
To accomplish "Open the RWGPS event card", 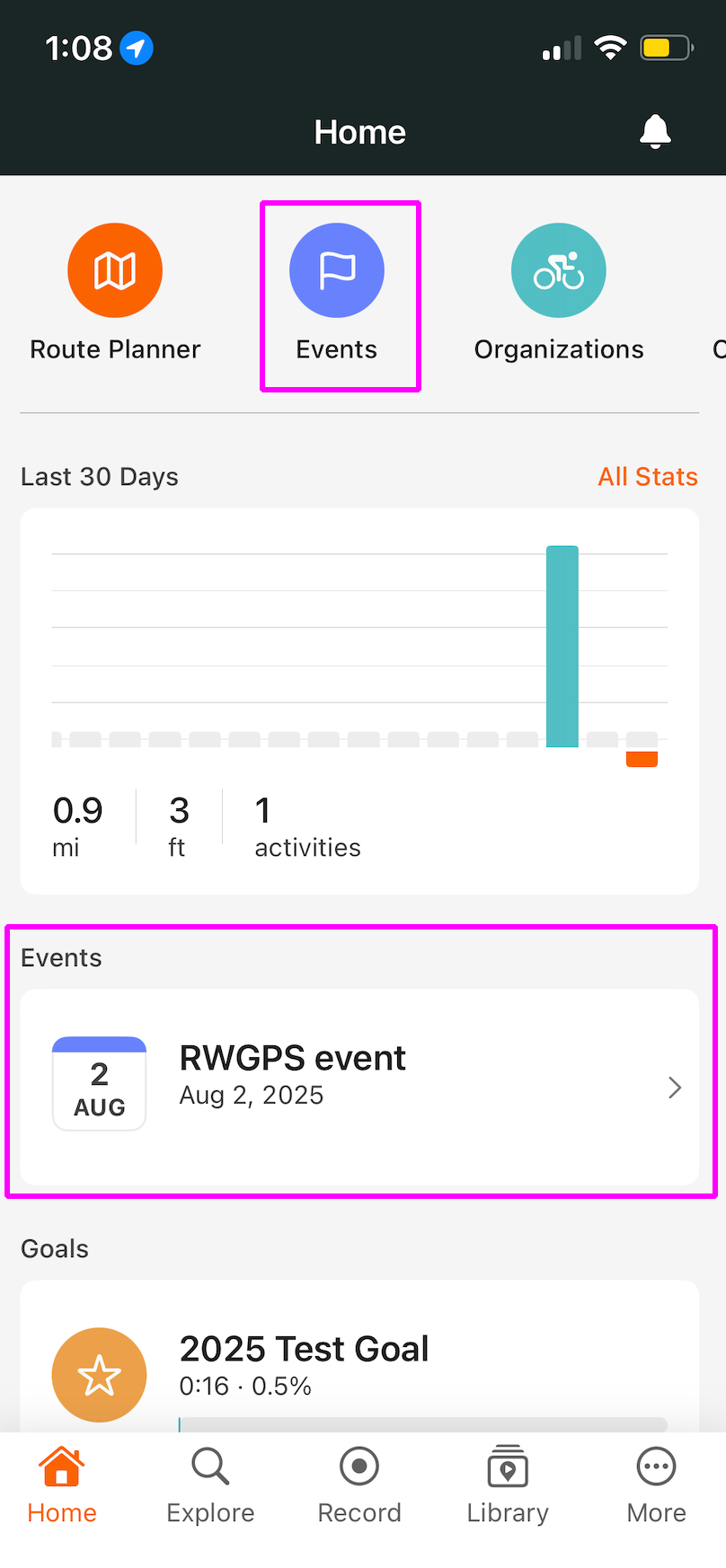I will (x=359, y=1087).
